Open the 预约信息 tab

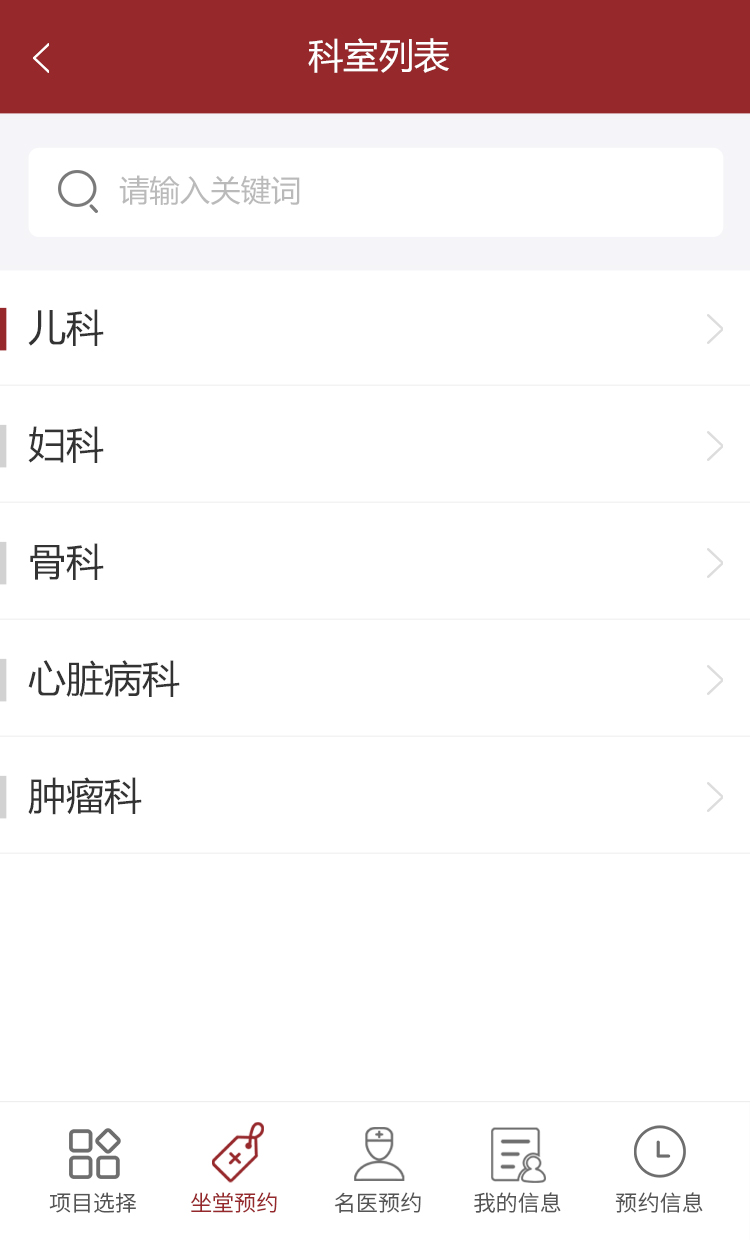[x=659, y=1168]
